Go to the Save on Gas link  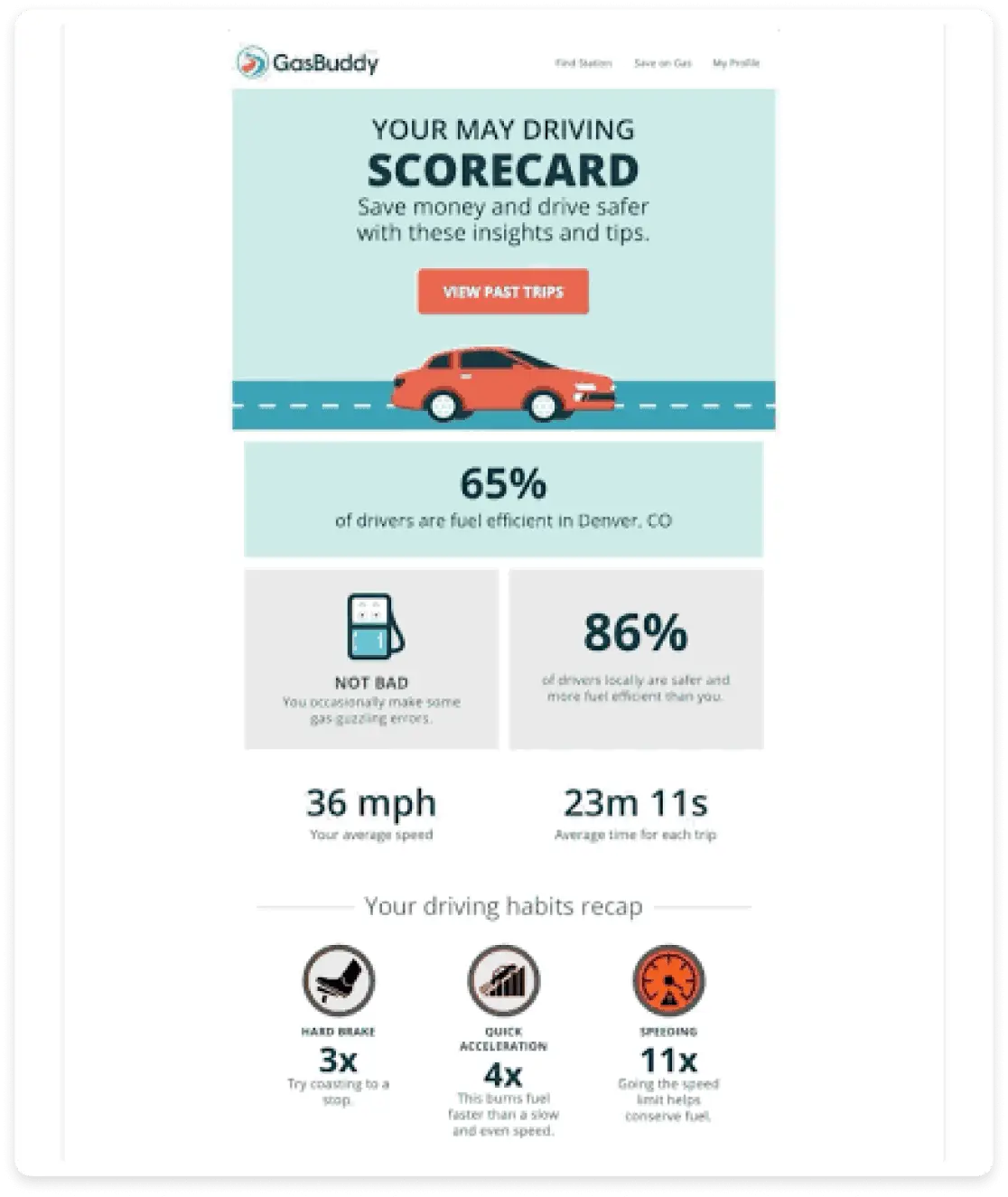coord(663,63)
